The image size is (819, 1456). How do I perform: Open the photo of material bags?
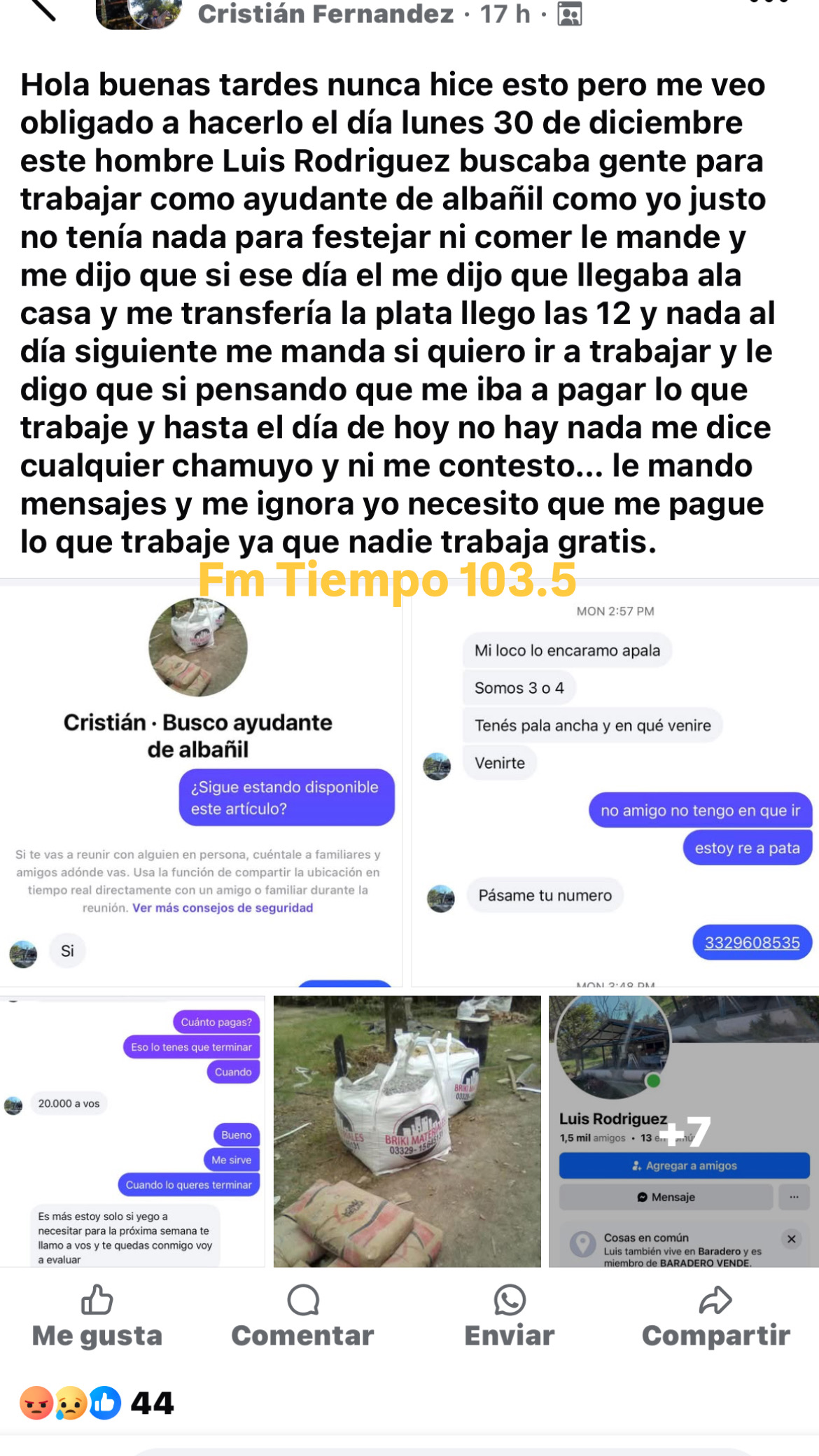407,1130
